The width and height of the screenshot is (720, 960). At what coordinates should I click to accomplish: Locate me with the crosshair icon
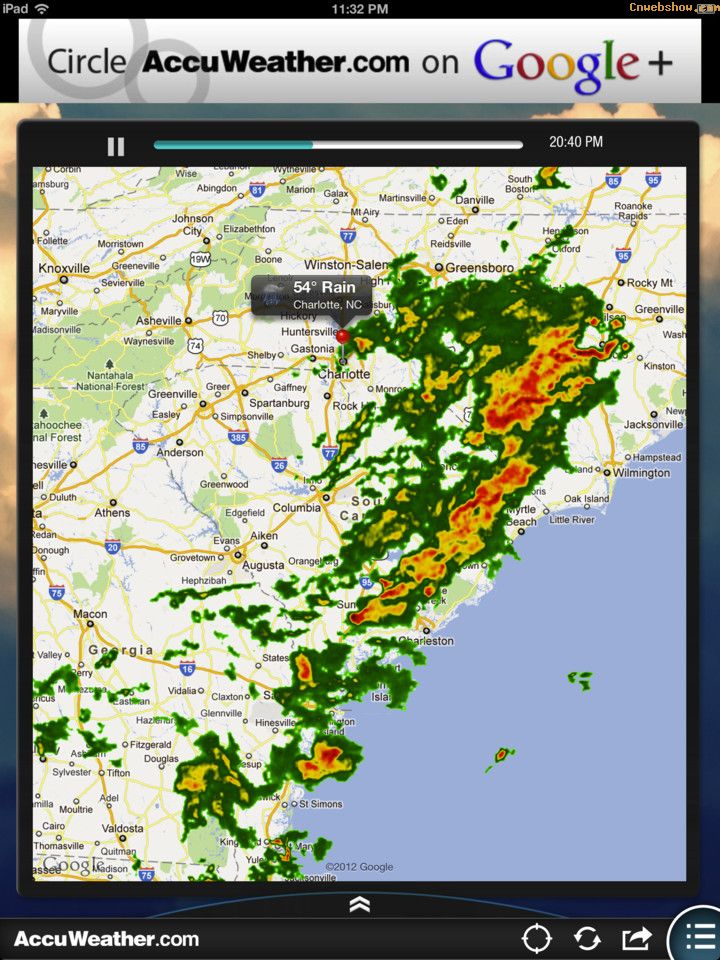pos(537,939)
